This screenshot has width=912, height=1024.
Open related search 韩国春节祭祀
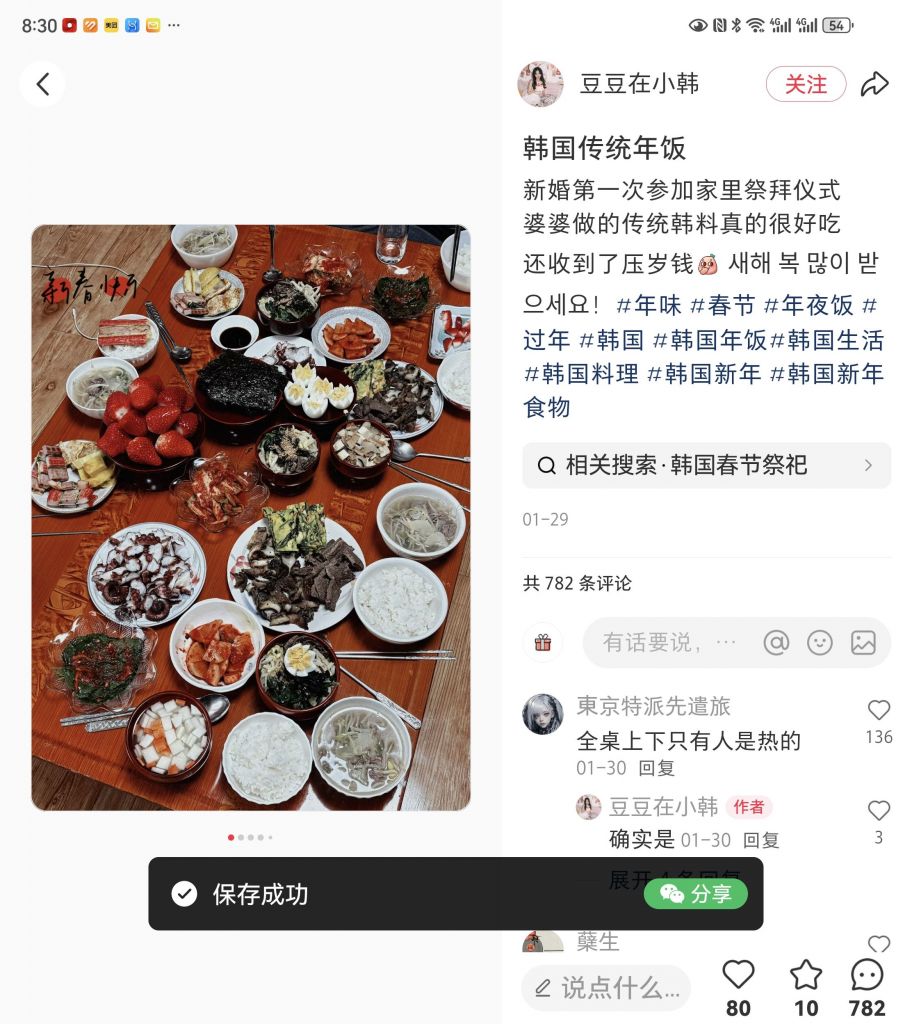[706, 465]
